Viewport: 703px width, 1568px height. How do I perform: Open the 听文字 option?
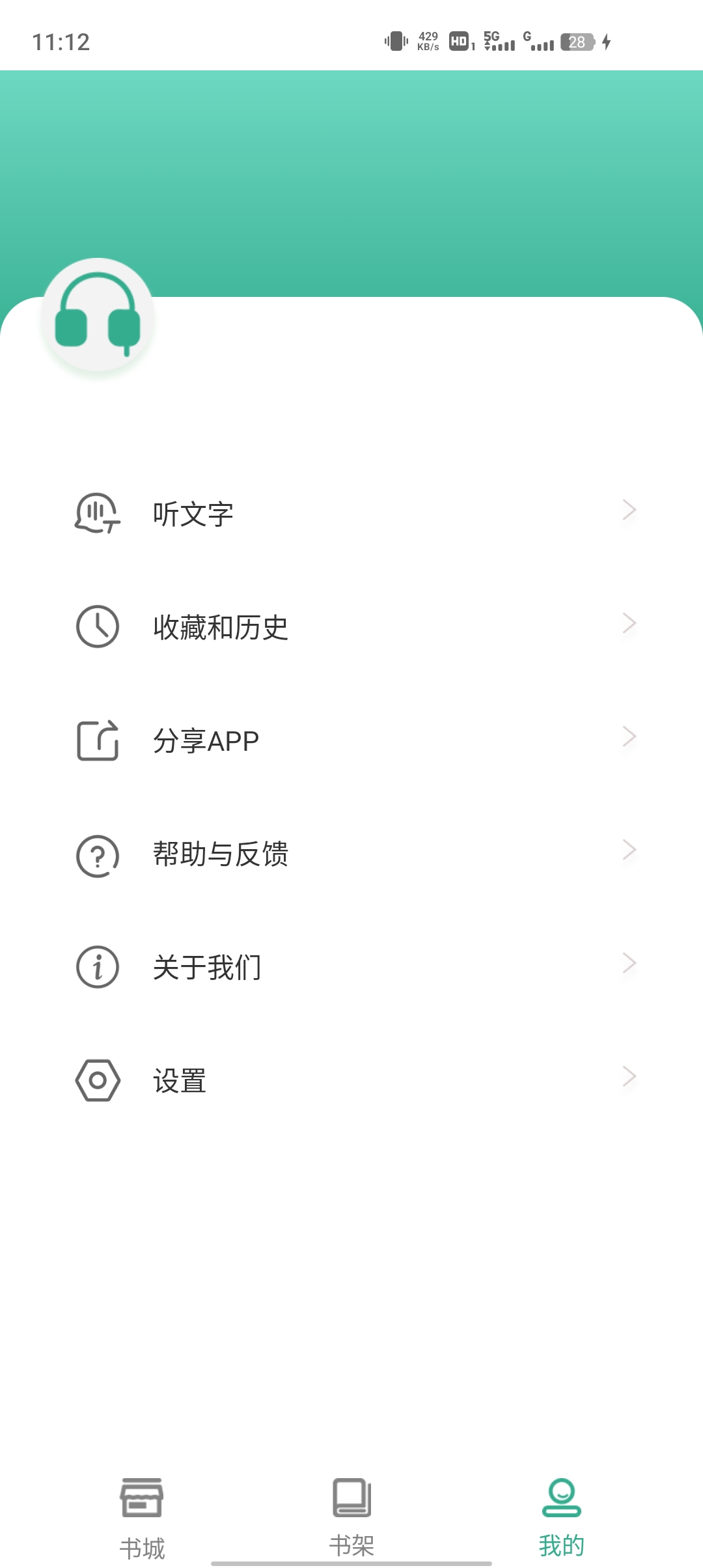351,514
